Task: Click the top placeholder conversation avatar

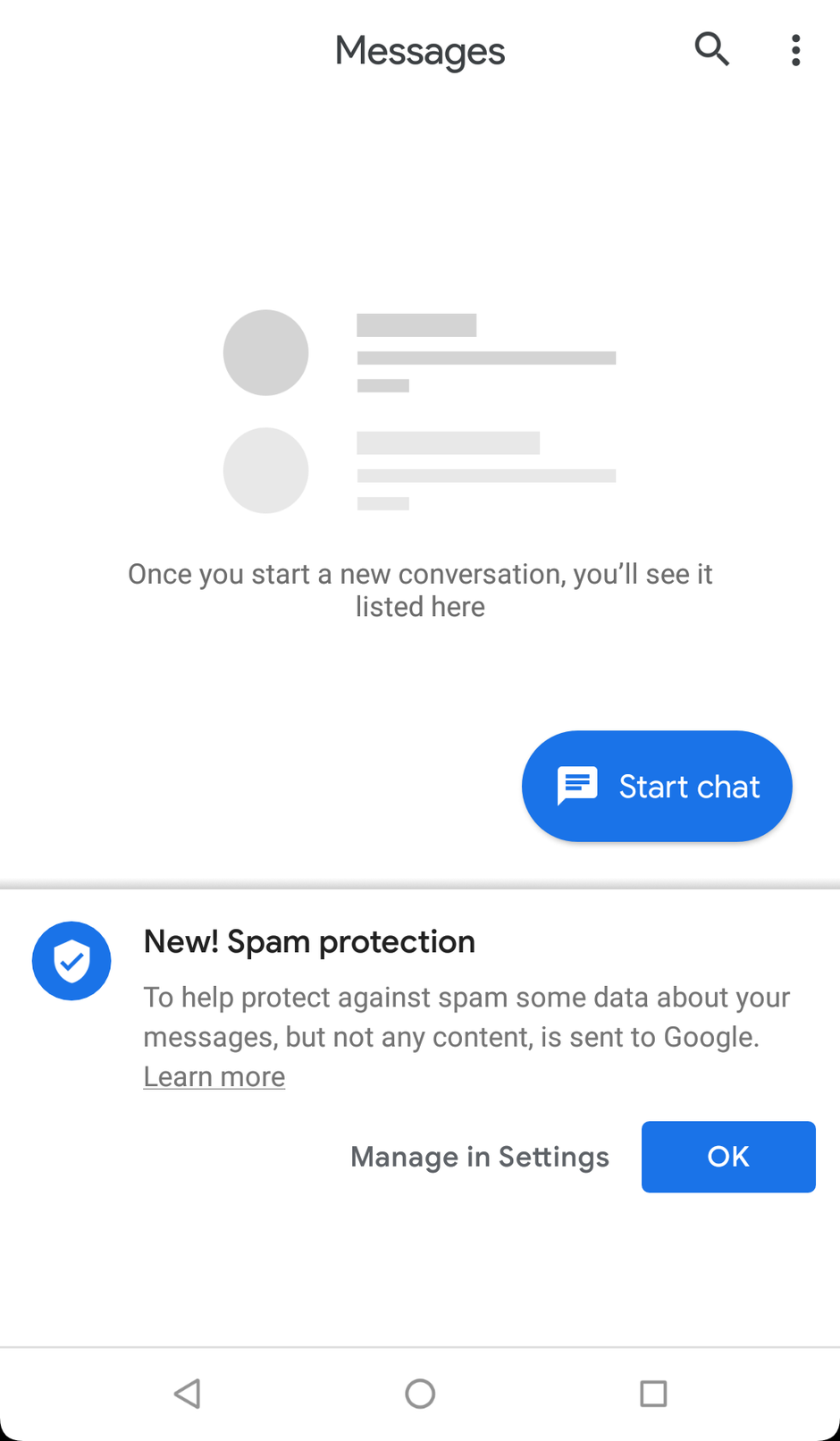Action: [265, 352]
